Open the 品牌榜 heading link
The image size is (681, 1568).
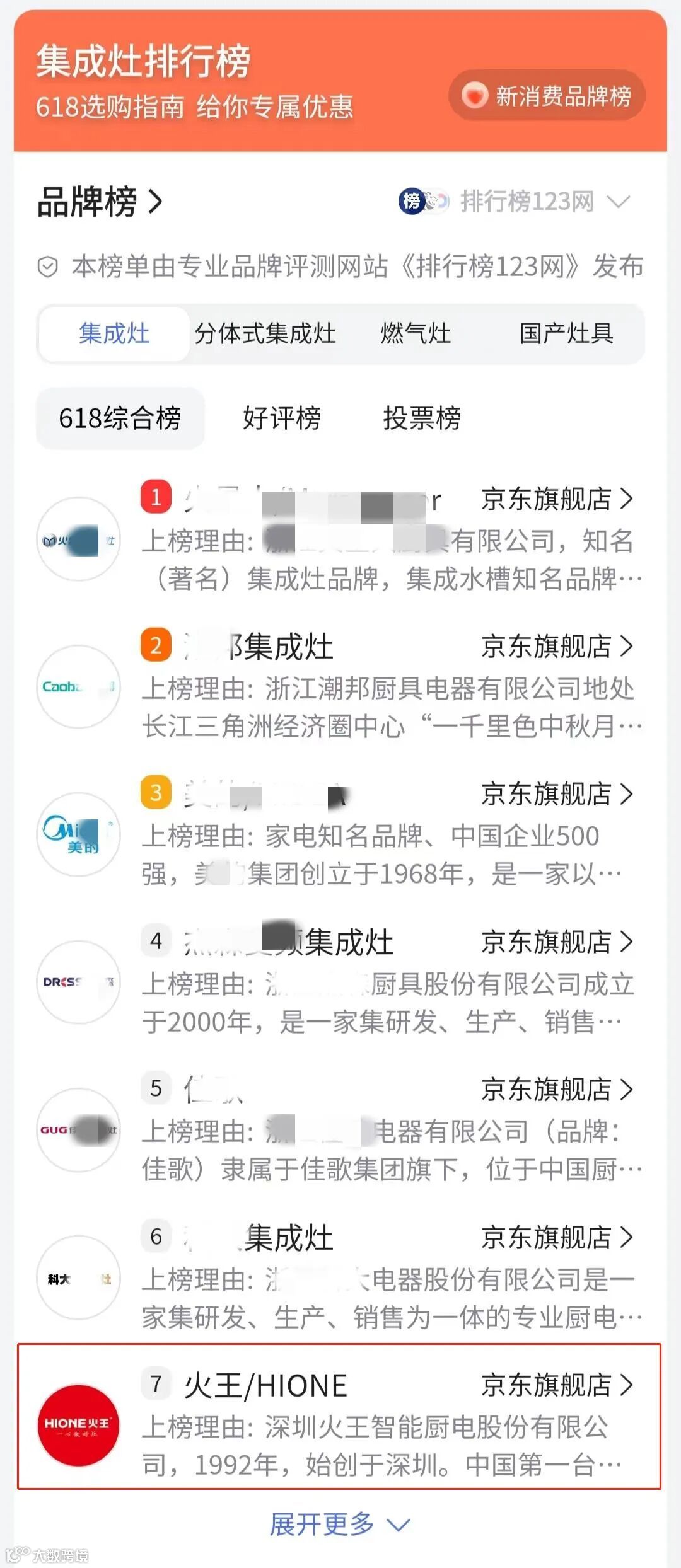(x=100, y=202)
